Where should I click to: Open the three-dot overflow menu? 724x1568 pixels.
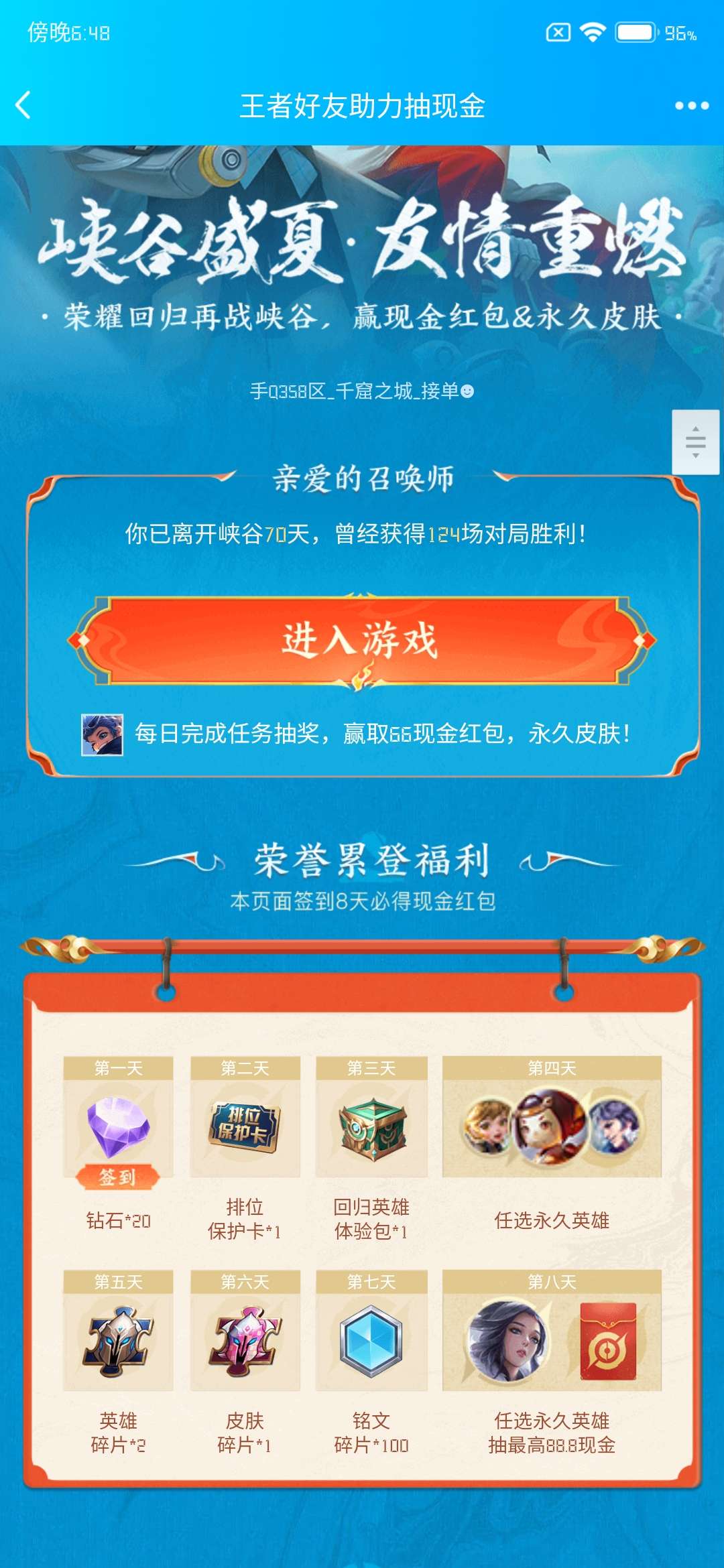pos(691,106)
